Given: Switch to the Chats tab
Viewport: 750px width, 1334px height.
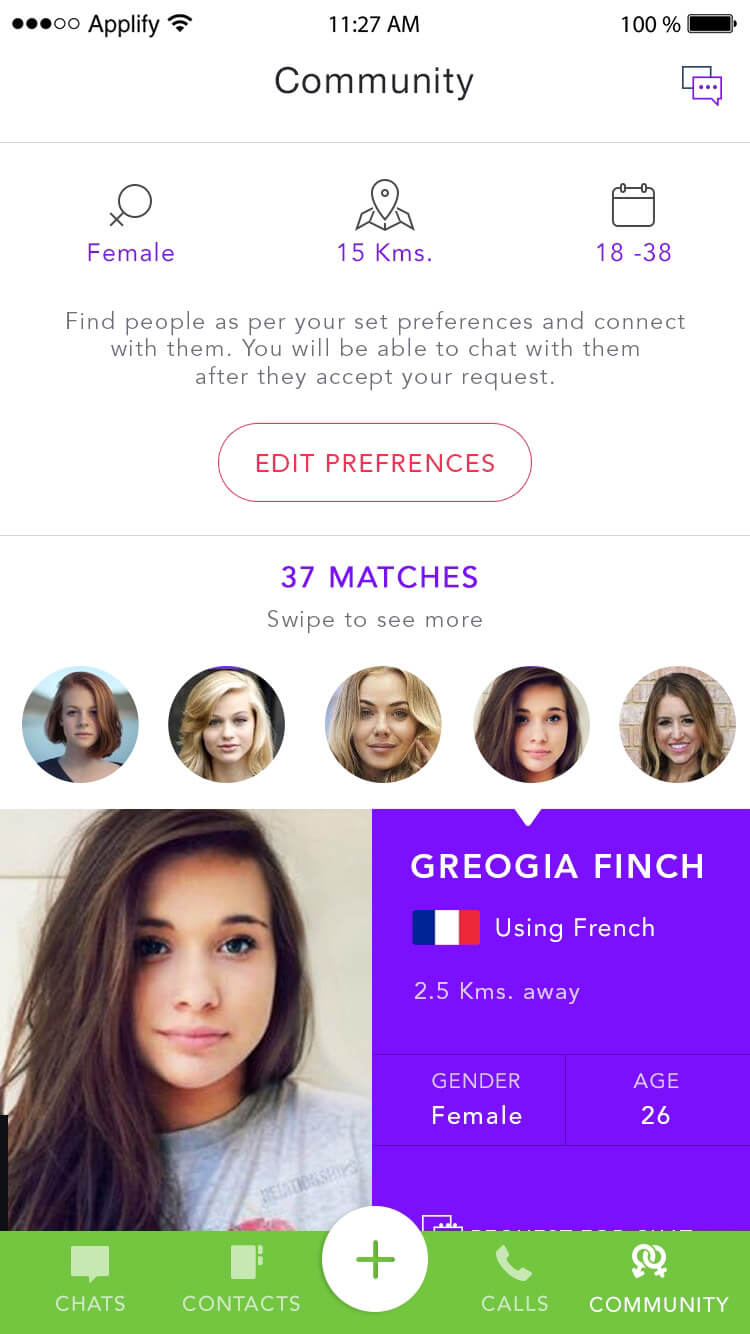Looking at the screenshot, I should [91, 1279].
